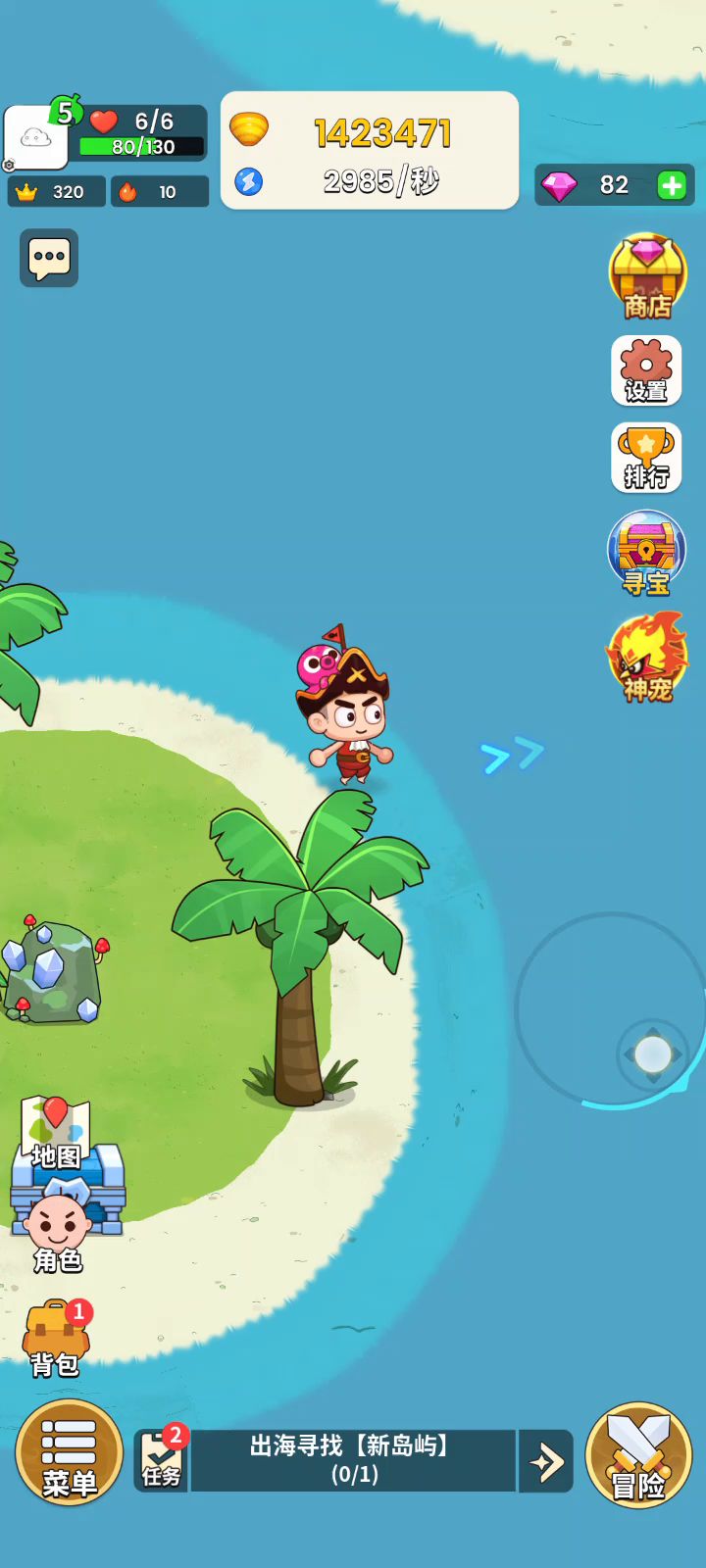Open 设置 settings
This screenshot has width=706, height=1568.
pyautogui.click(x=646, y=370)
